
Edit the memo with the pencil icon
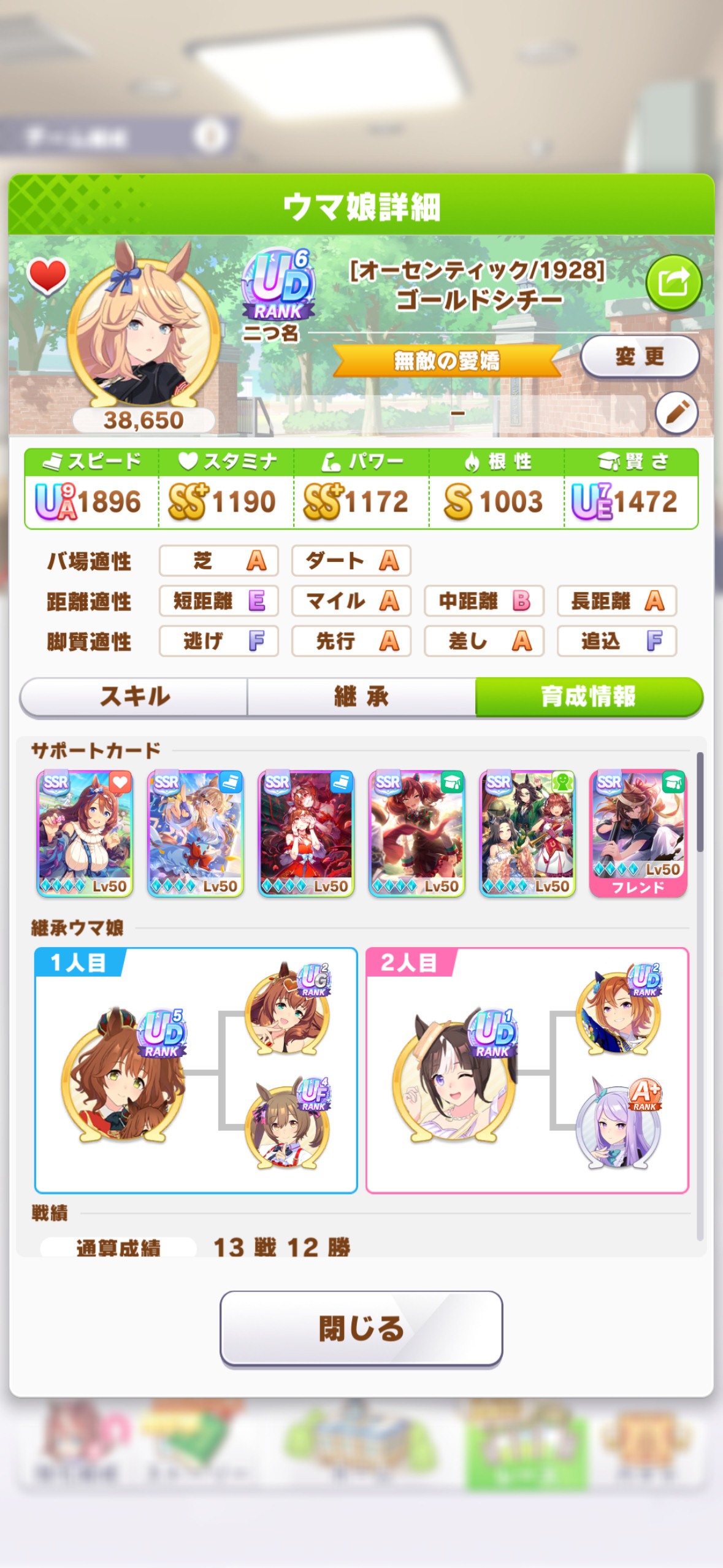point(676,412)
